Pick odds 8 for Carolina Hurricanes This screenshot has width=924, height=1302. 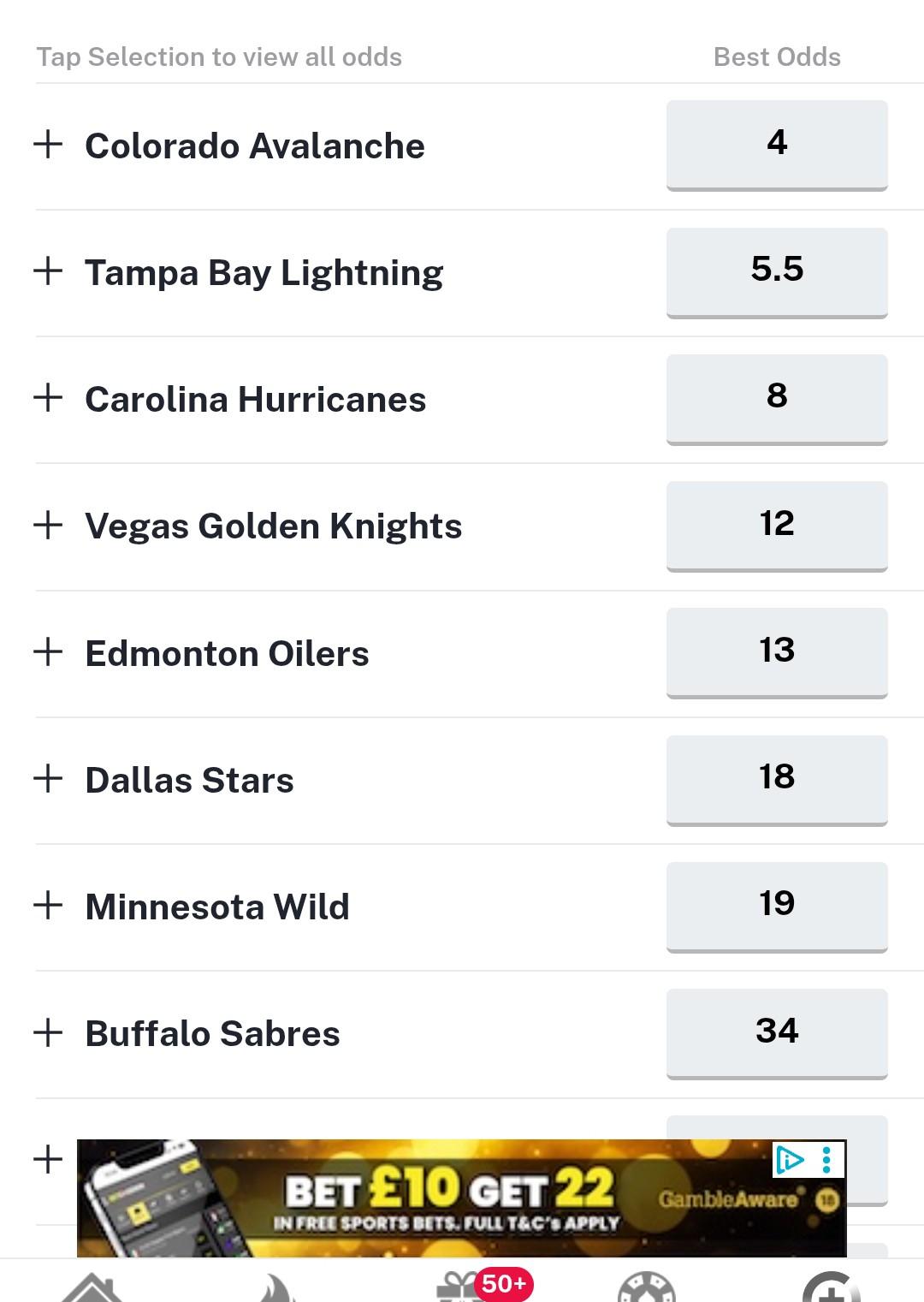pyautogui.click(x=776, y=397)
